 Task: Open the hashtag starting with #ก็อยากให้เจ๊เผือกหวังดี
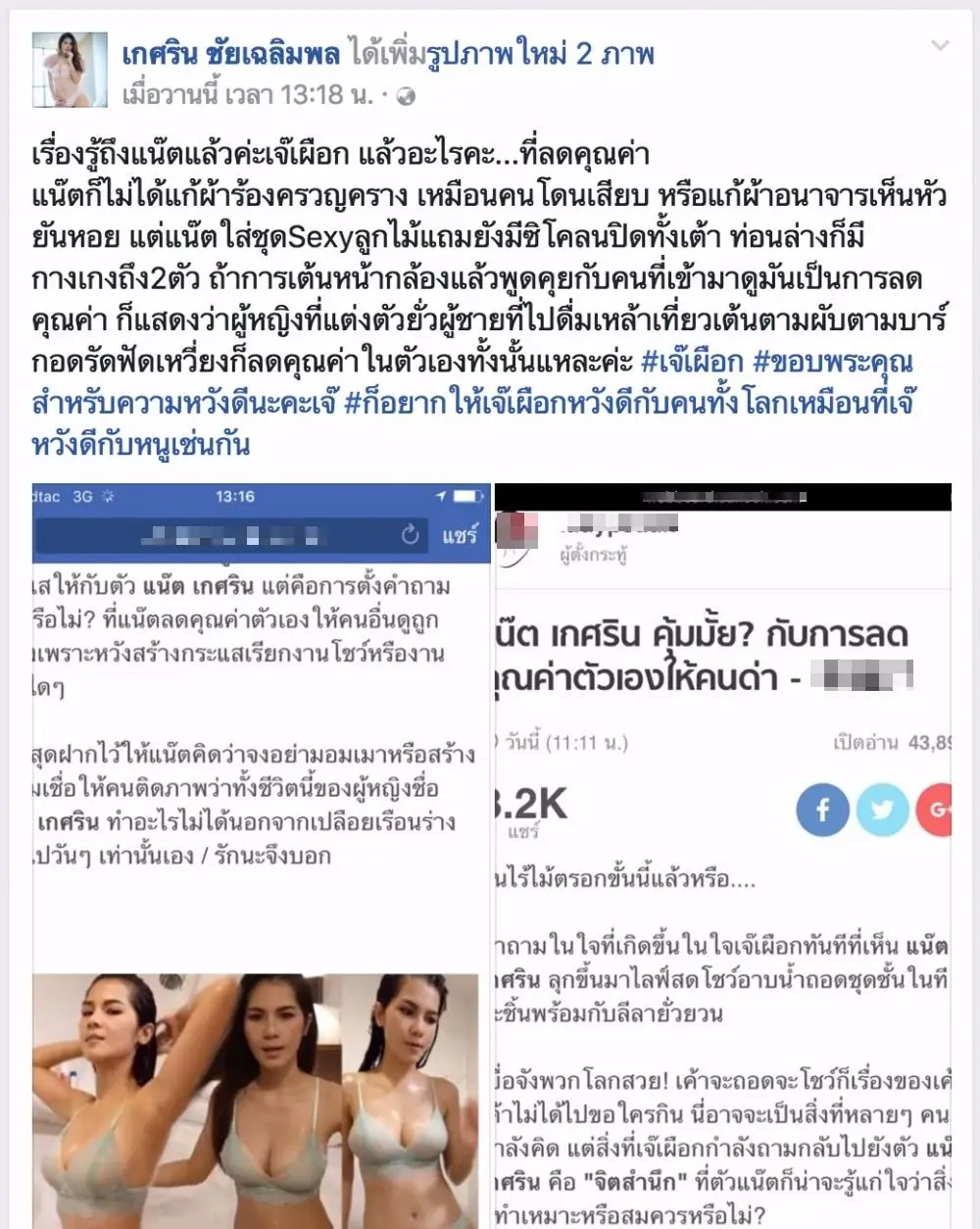point(627,403)
